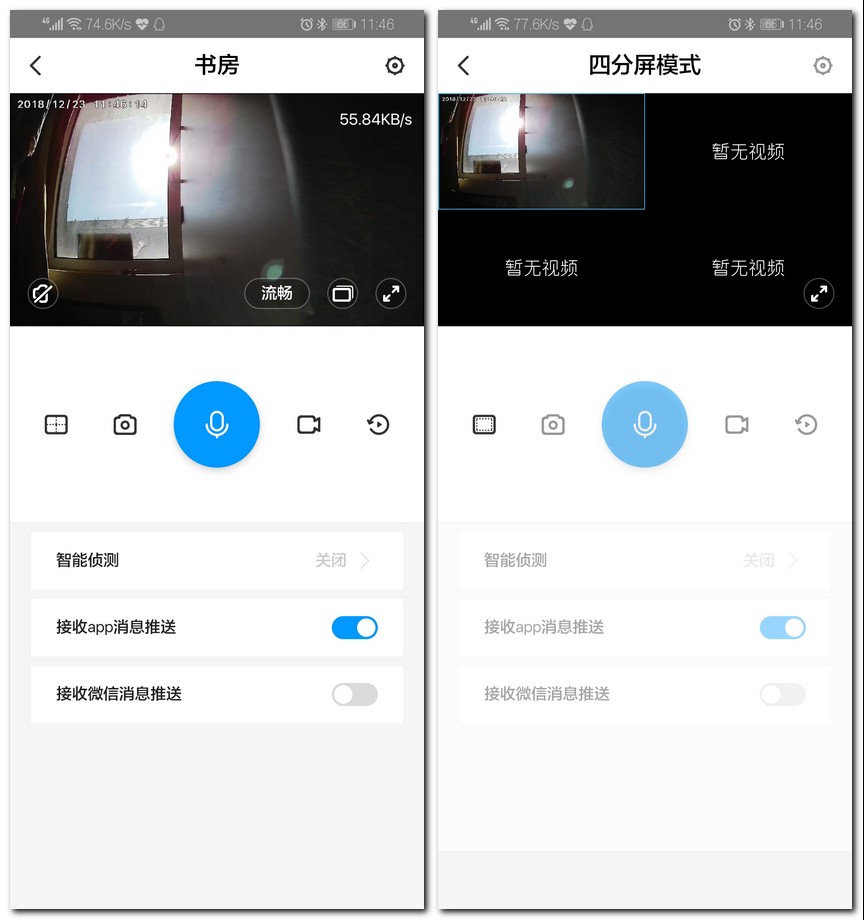Screen dimensions: 864x920
Task: Tap back chevron to leave 书房 page
Action: point(35,65)
